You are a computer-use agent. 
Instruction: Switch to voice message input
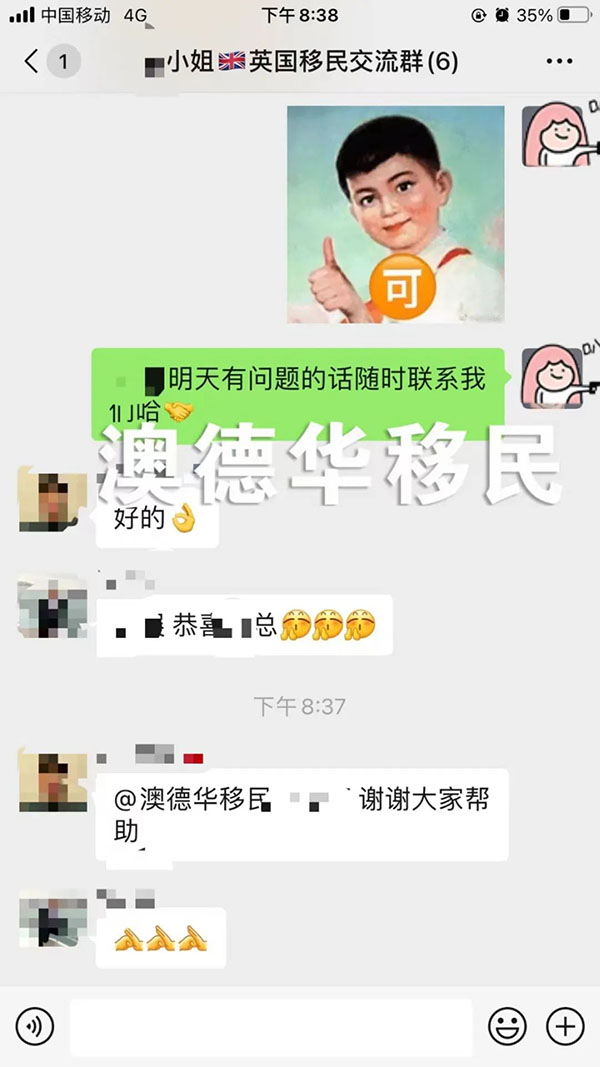click(x=34, y=1026)
